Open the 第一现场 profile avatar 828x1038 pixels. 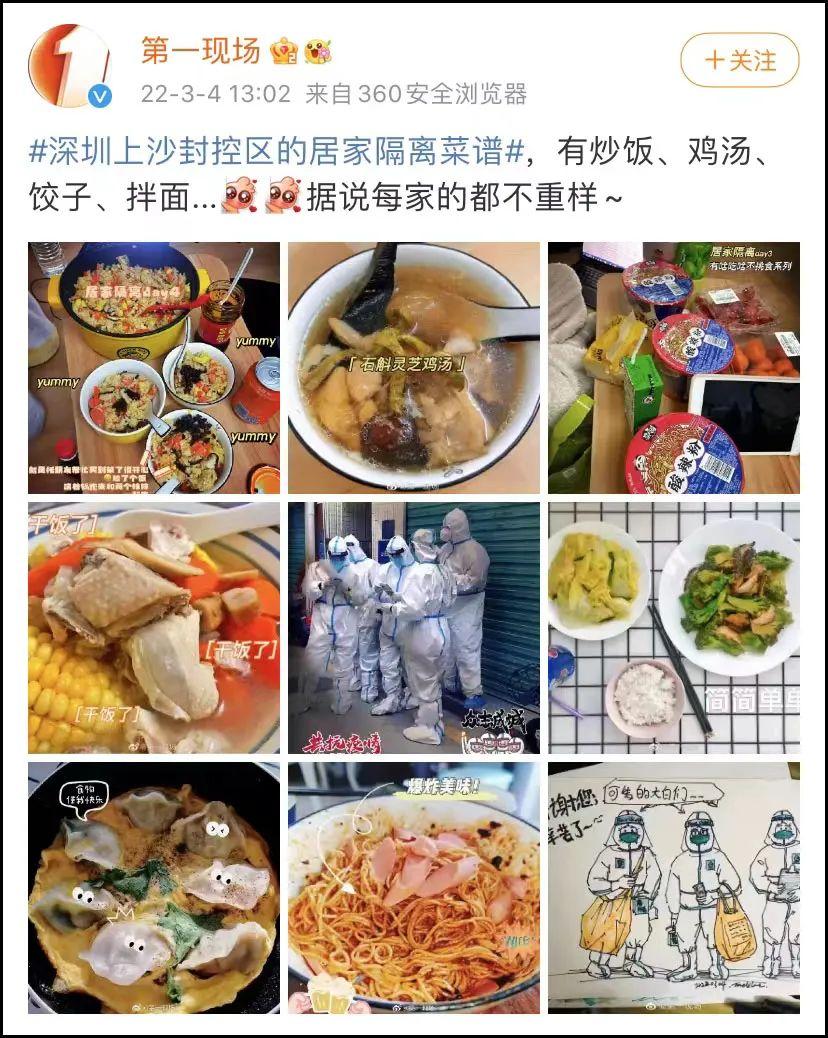tap(69, 65)
